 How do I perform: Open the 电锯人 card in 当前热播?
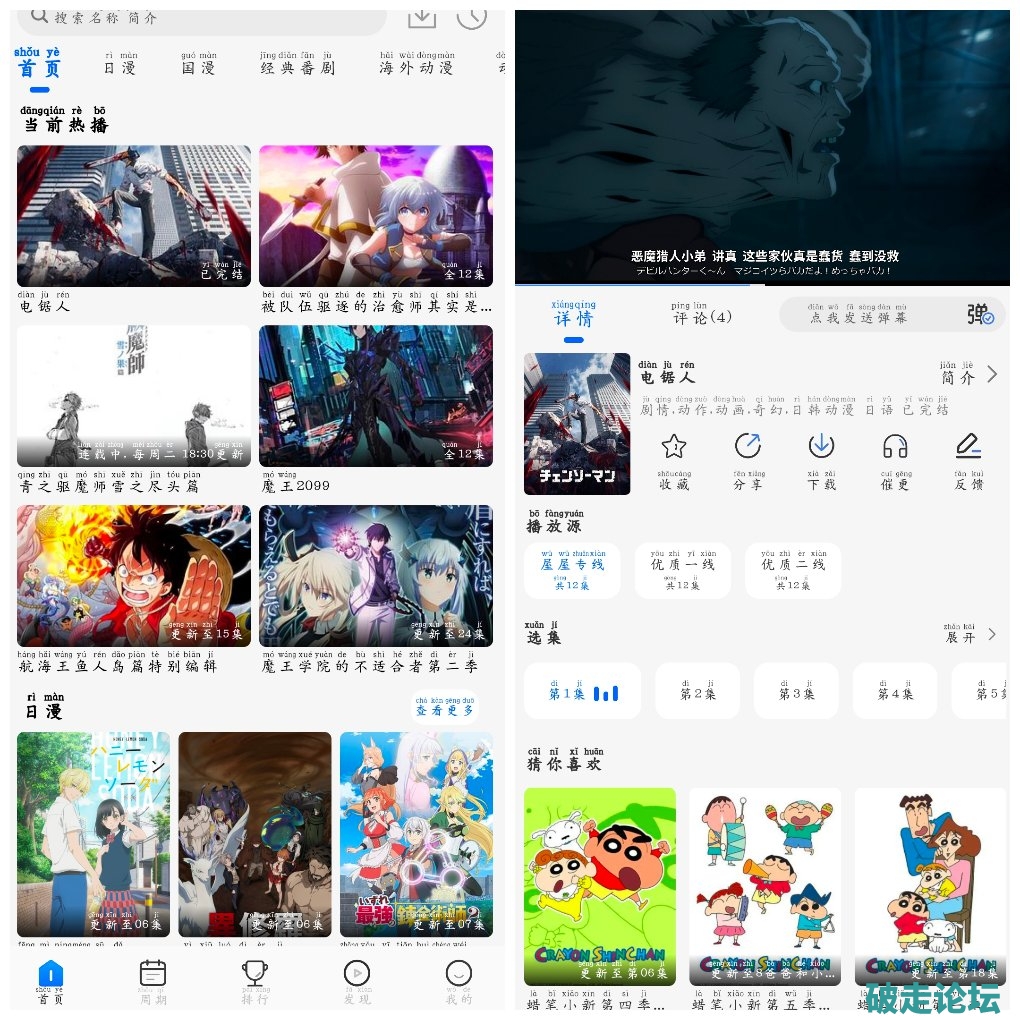[x=134, y=216]
